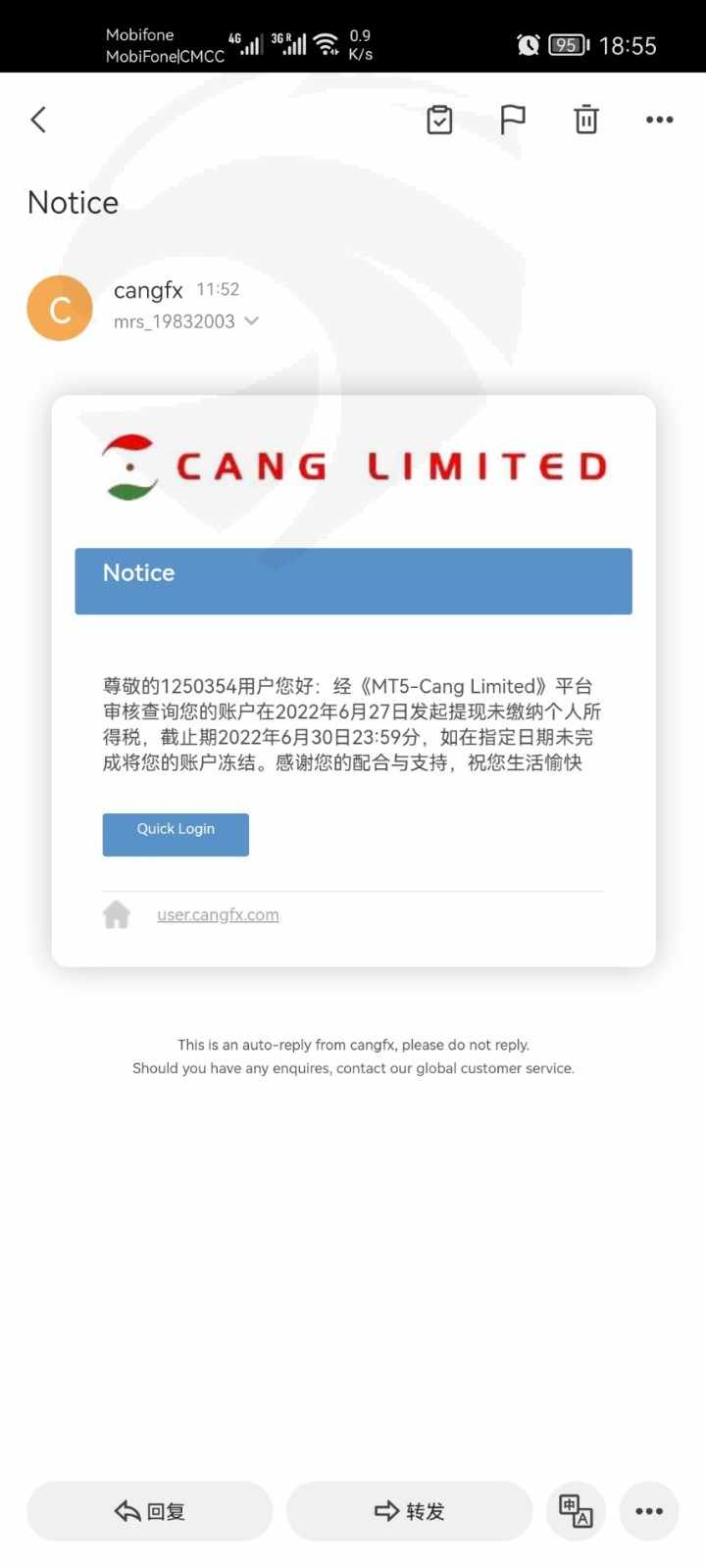Expand recipient details chevron beside mrs_19832003
This screenshot has width=706, height=1568.
tap(252, 320)
